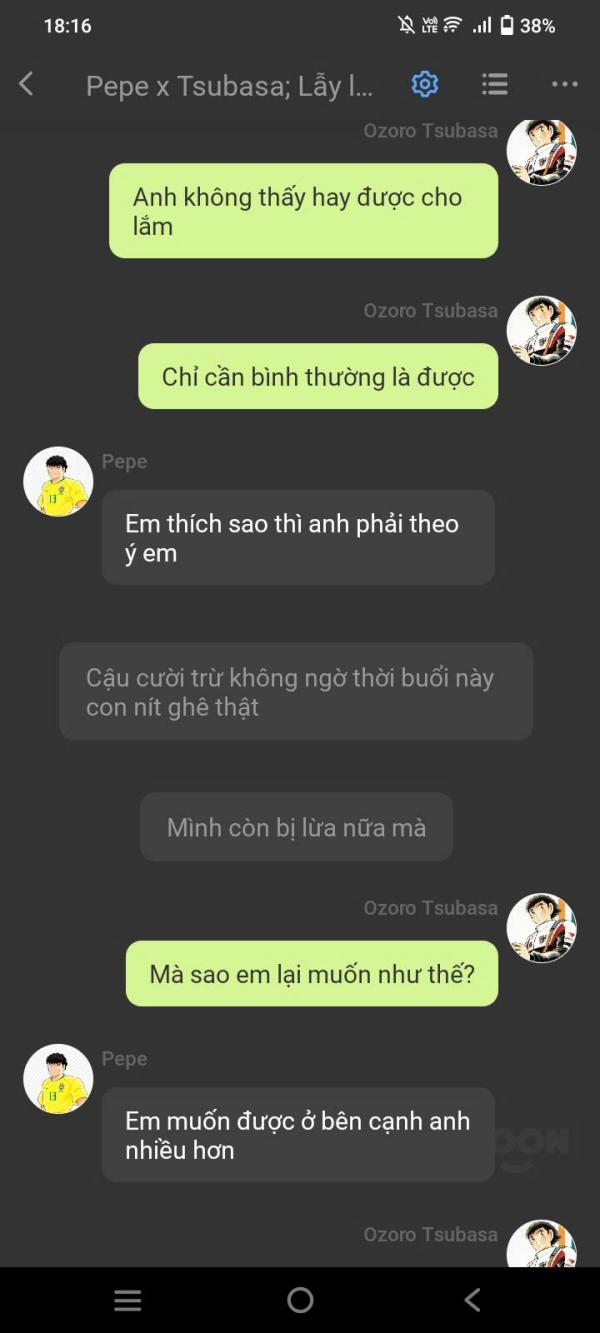The image size is (600, 1333).
Task: Tap Pepe's message "Em thích sao thì anh phải theo ý em"
Action: coord(298,537)
